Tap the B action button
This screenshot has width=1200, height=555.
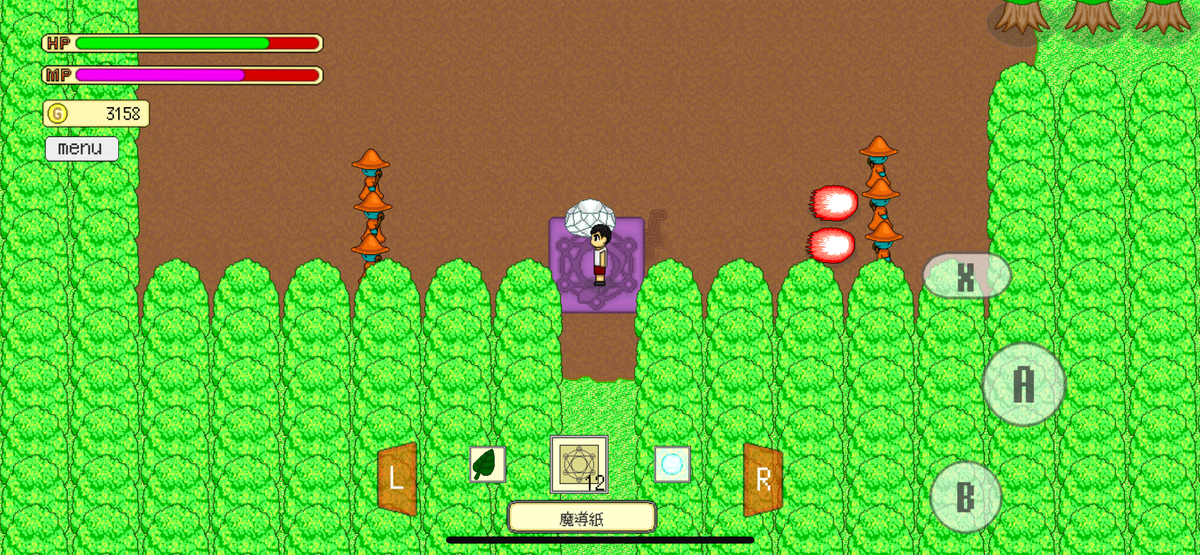click(x=966, y=497)
